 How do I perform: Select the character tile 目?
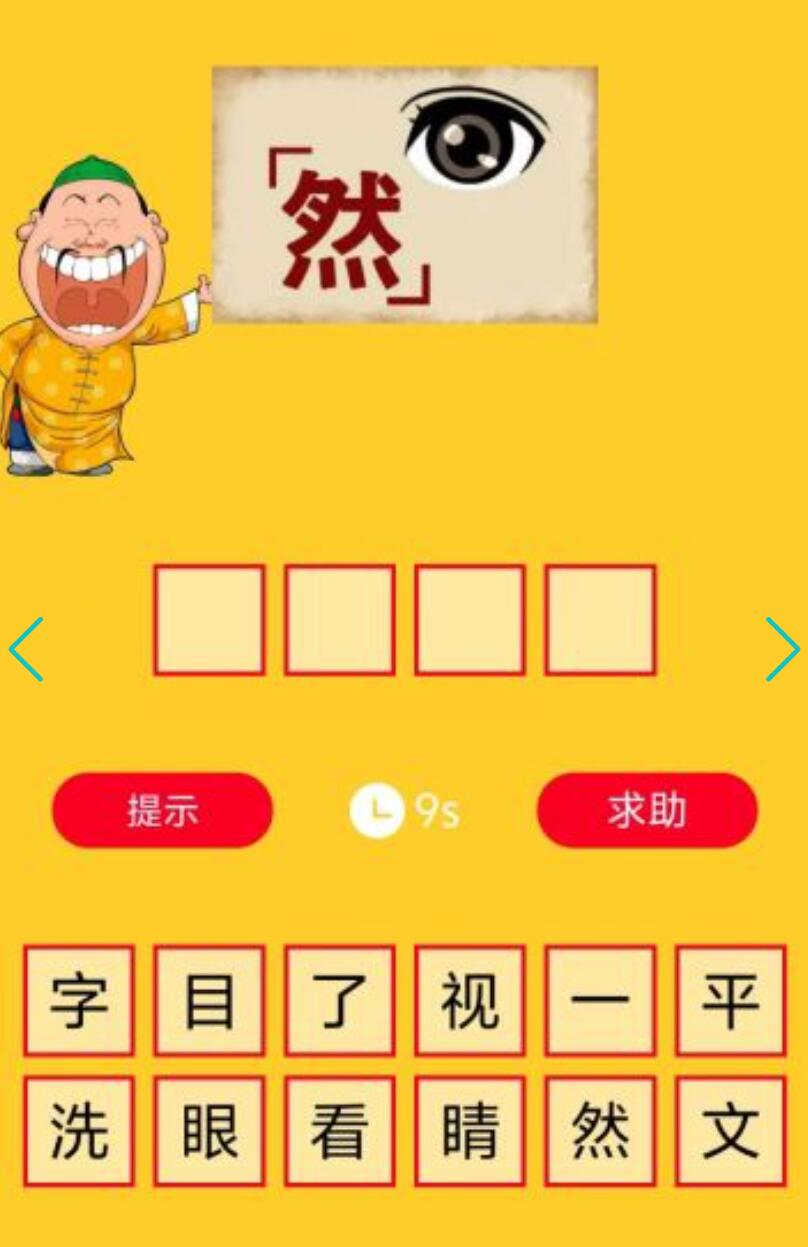(209, 1000)
